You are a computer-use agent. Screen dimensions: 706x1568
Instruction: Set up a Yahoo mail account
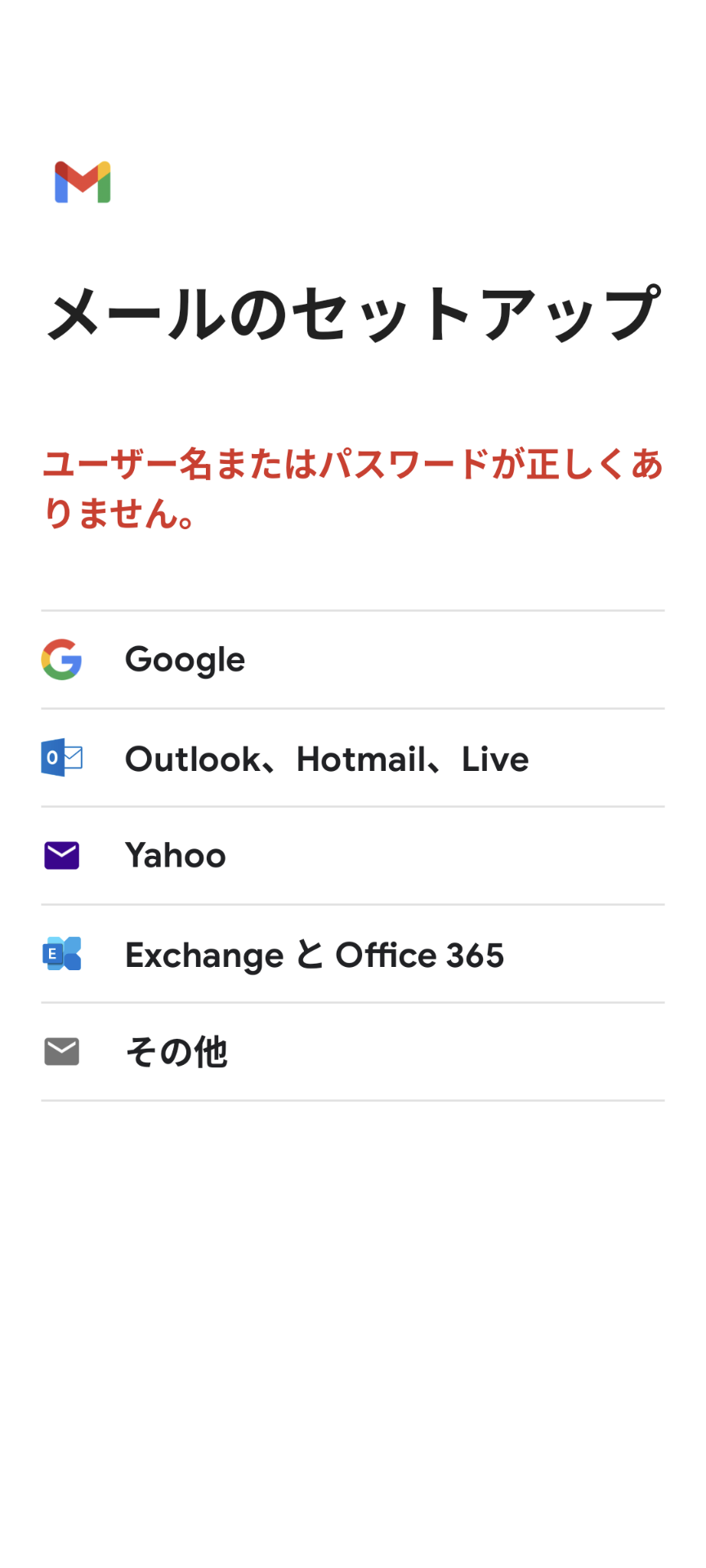click(x=353, y=856)
